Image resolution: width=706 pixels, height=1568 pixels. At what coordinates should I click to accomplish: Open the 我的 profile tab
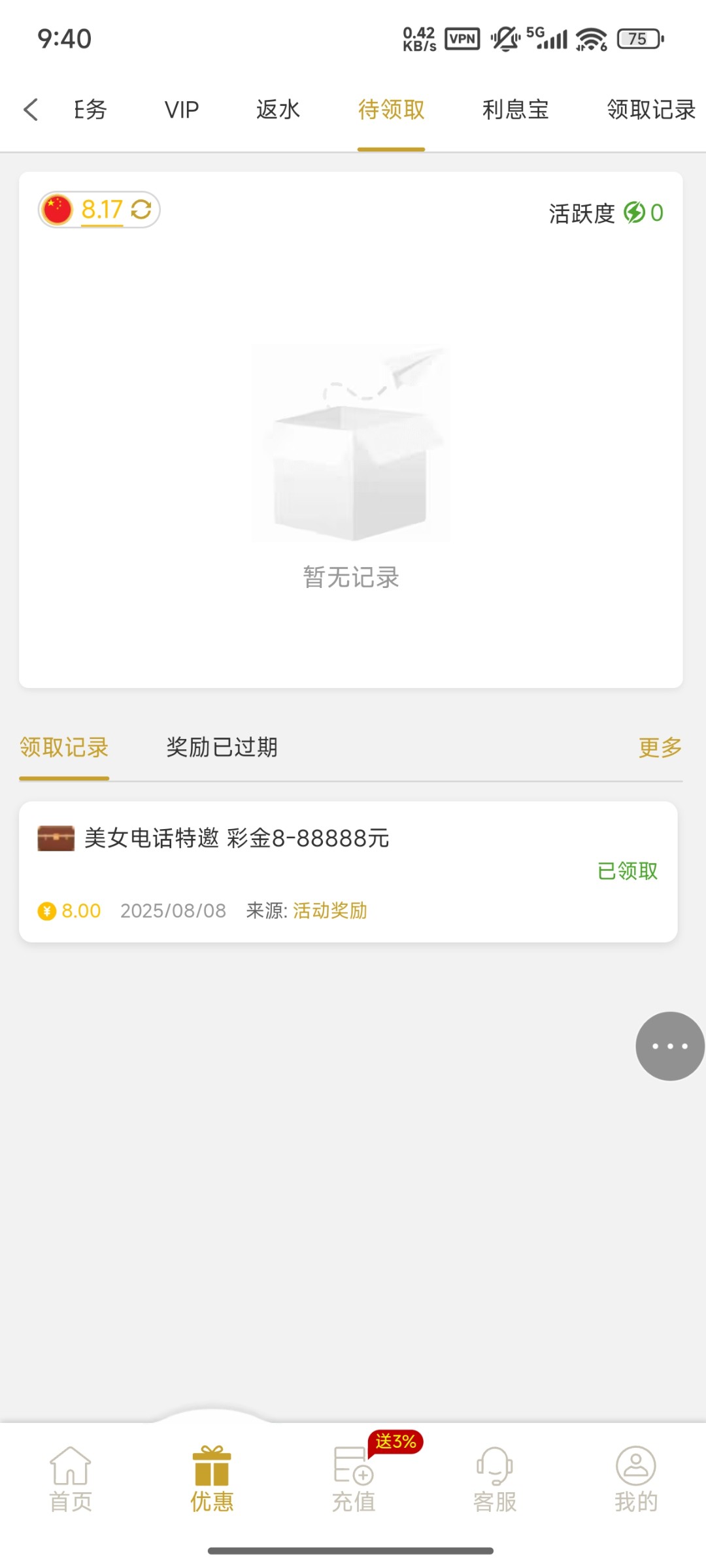[x=636, y=1480]
